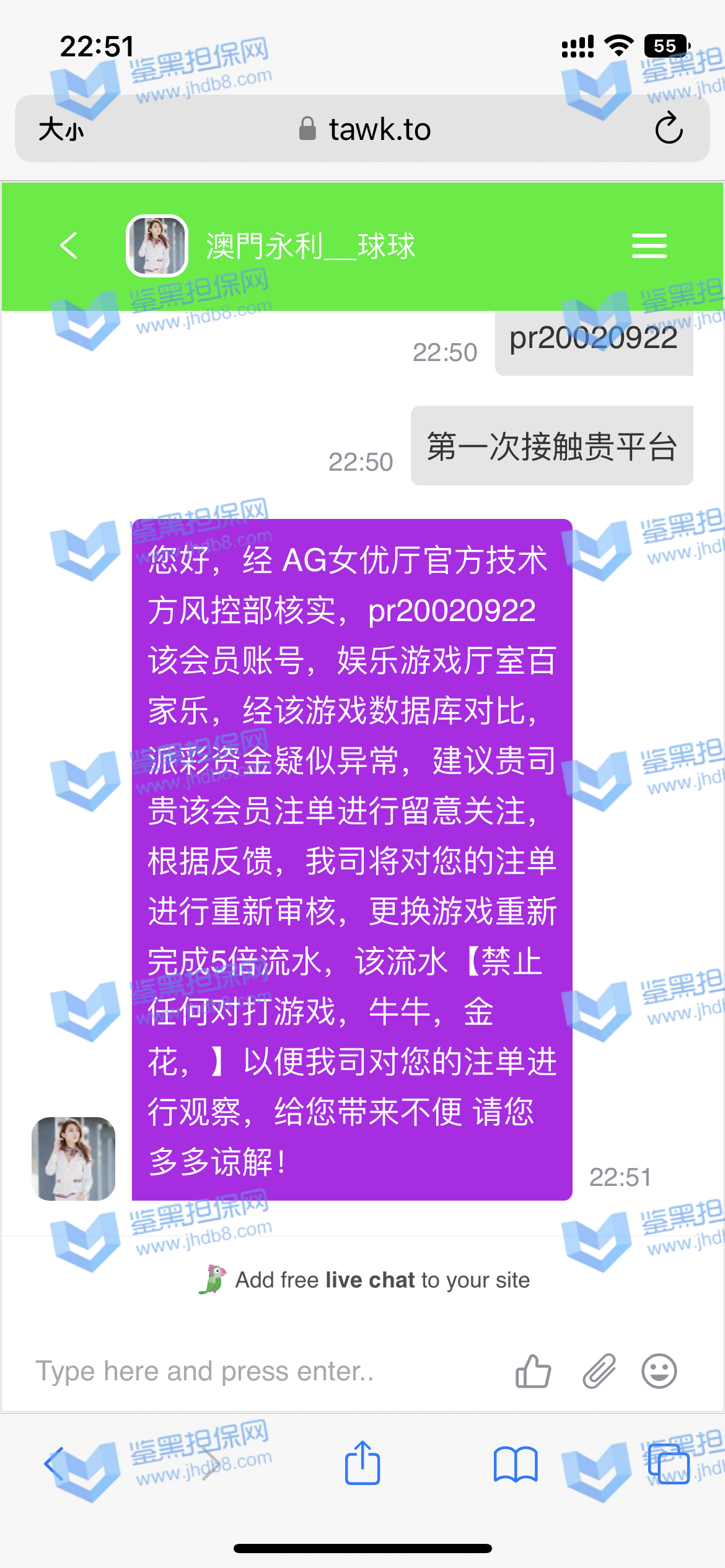The width and height of the screenshot is (725, 1568).
Task: Reload the tawk.to page
Action: [x=669, y=129]
